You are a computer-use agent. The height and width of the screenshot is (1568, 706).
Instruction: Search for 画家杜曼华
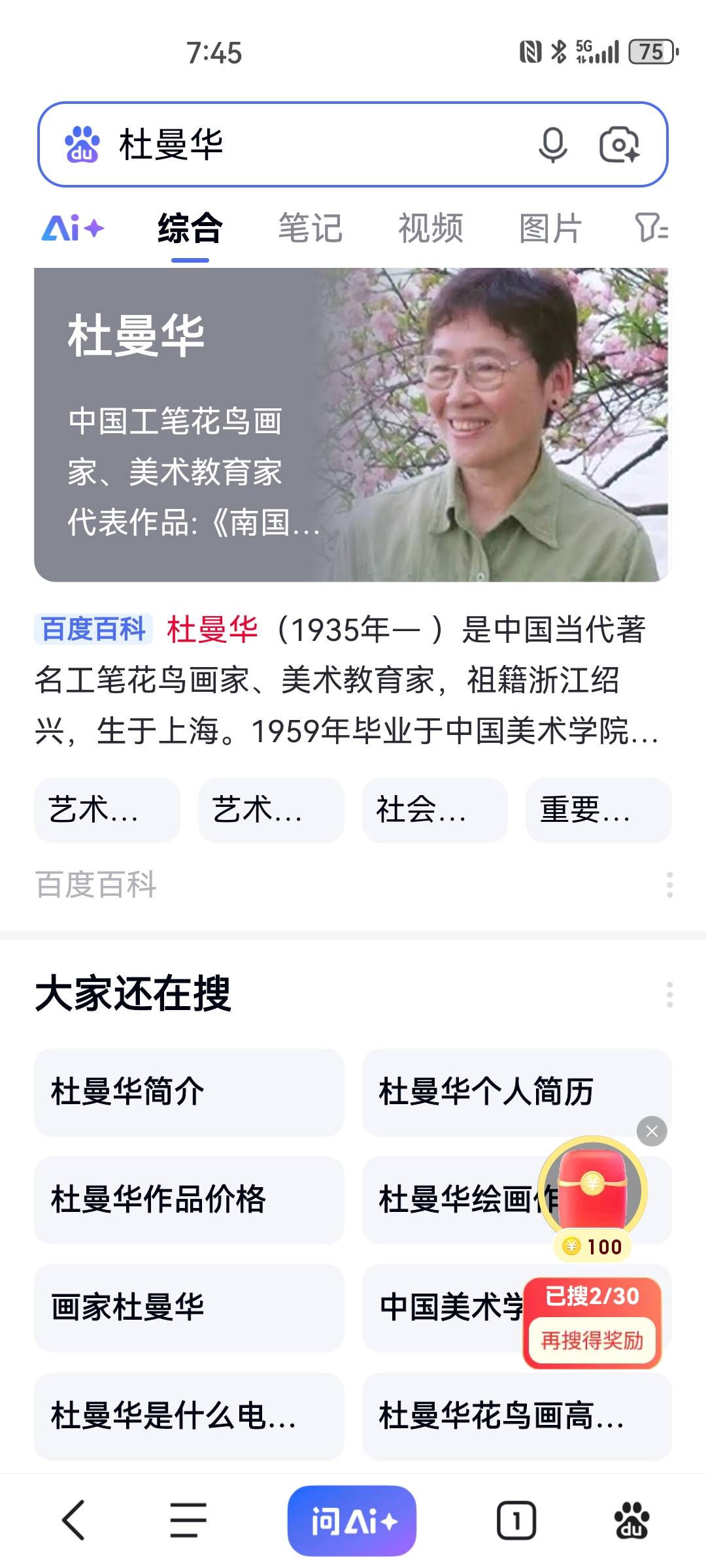coord(189,1307)
